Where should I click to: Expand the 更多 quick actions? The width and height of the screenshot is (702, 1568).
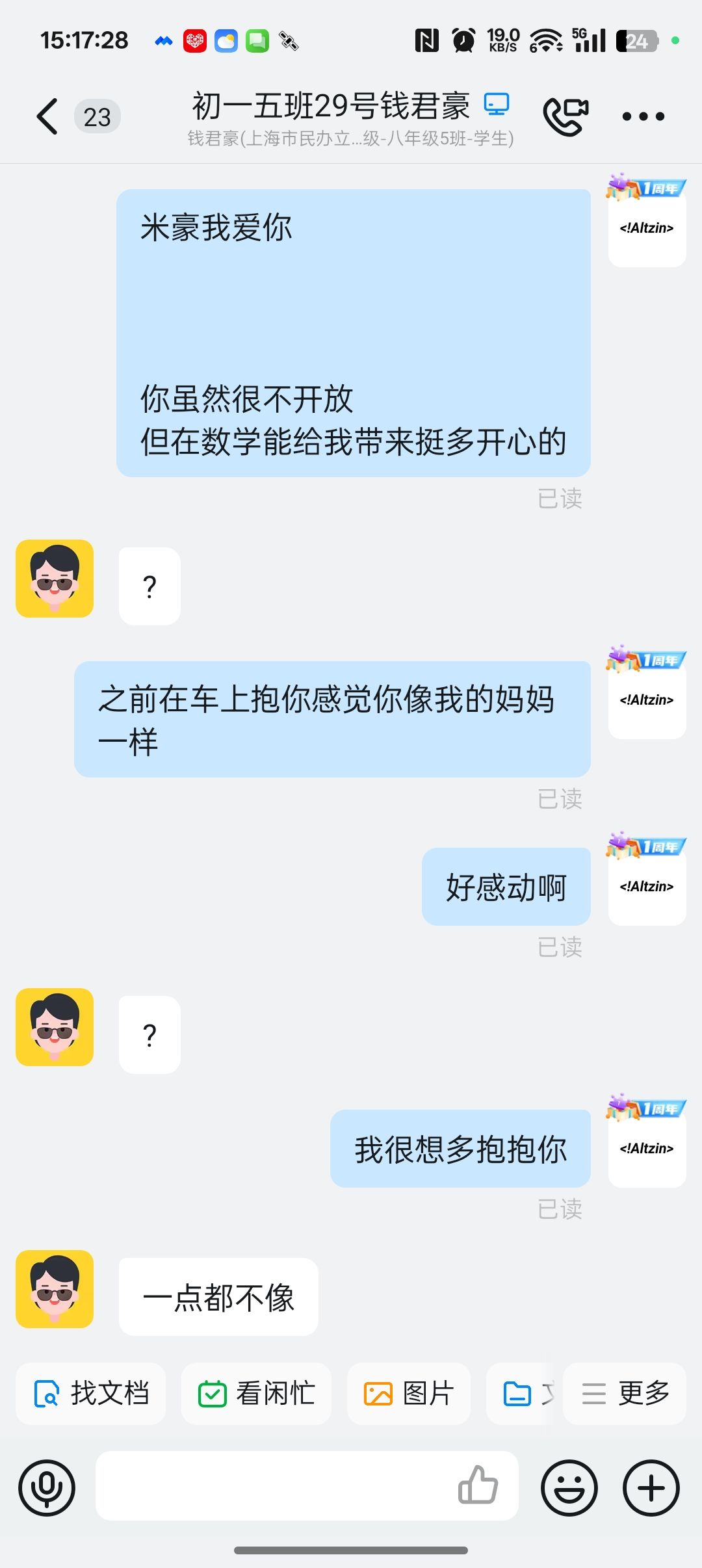tap(625, 1394)
